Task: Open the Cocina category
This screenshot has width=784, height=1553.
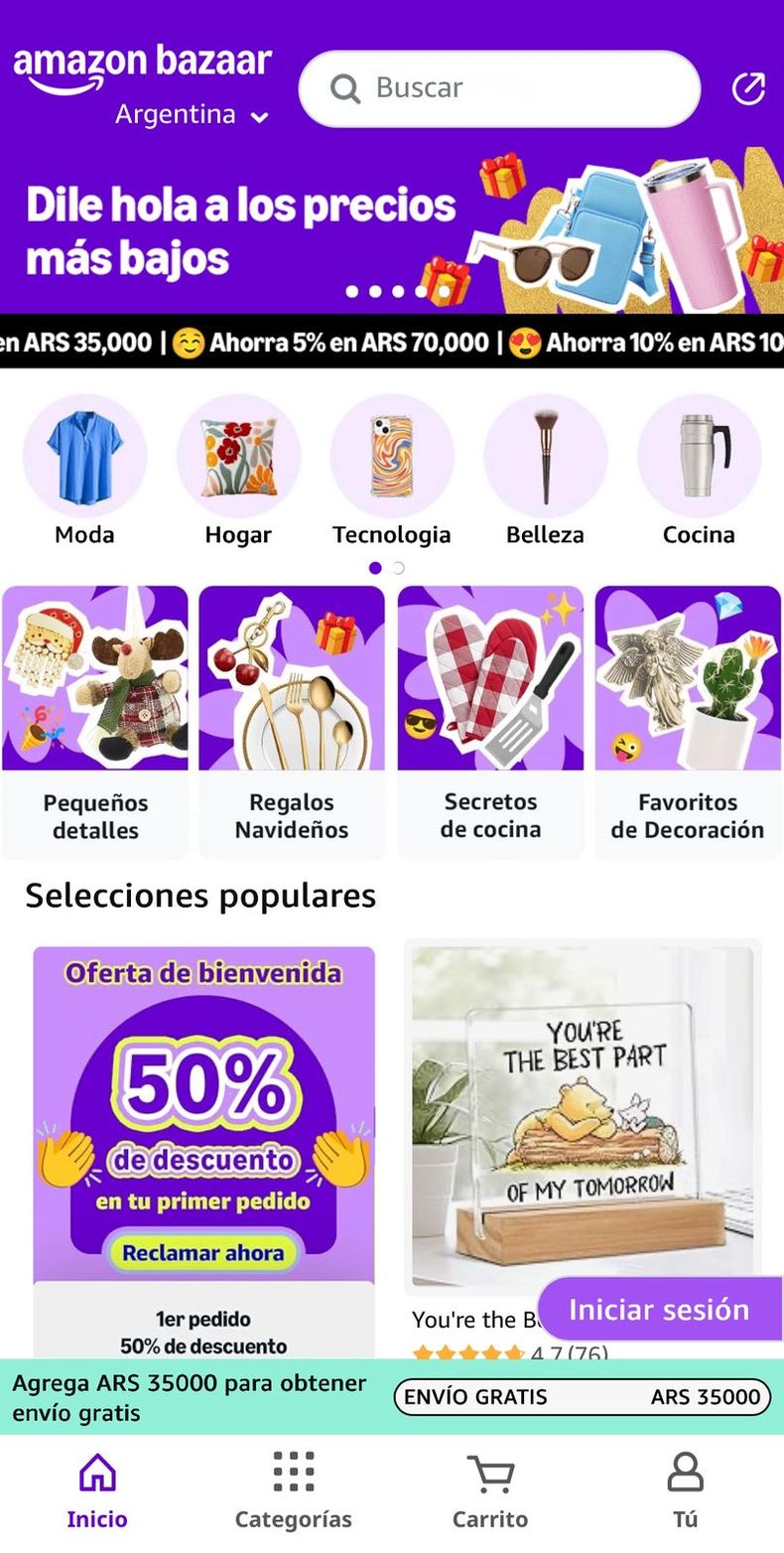Action: coord(699,471)
